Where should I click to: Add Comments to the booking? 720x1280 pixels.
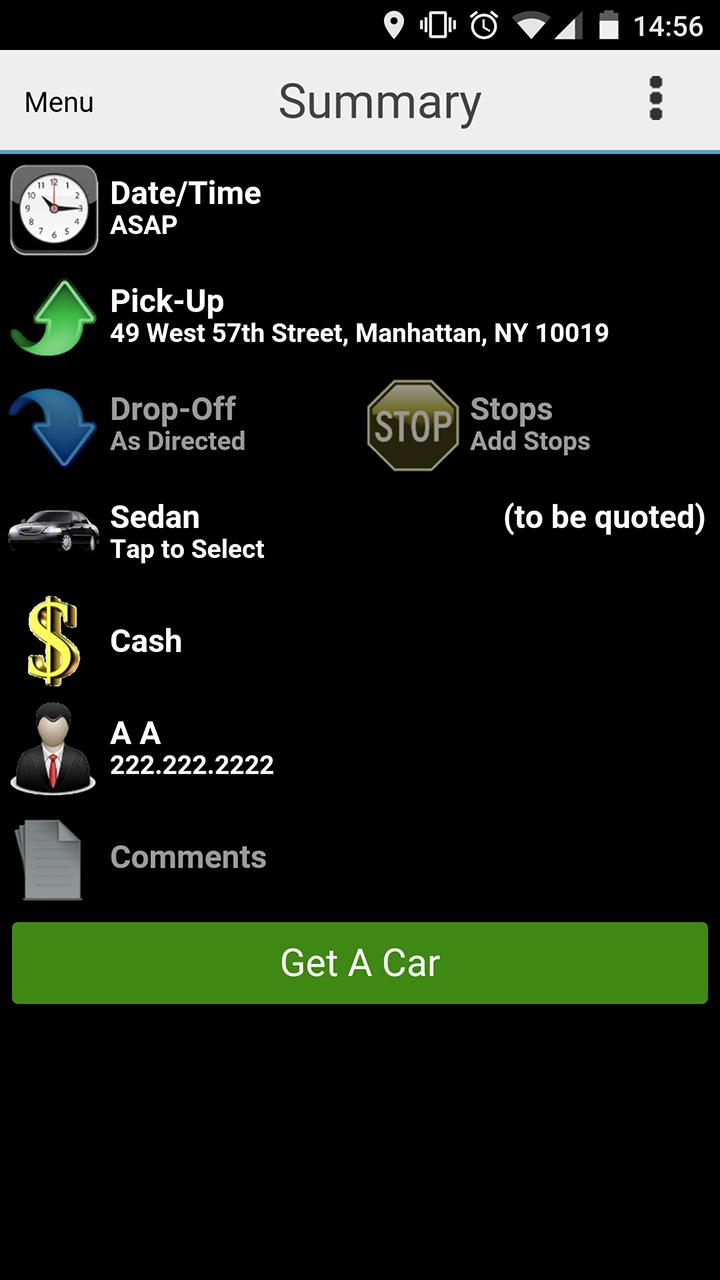(x=188, y=857)
